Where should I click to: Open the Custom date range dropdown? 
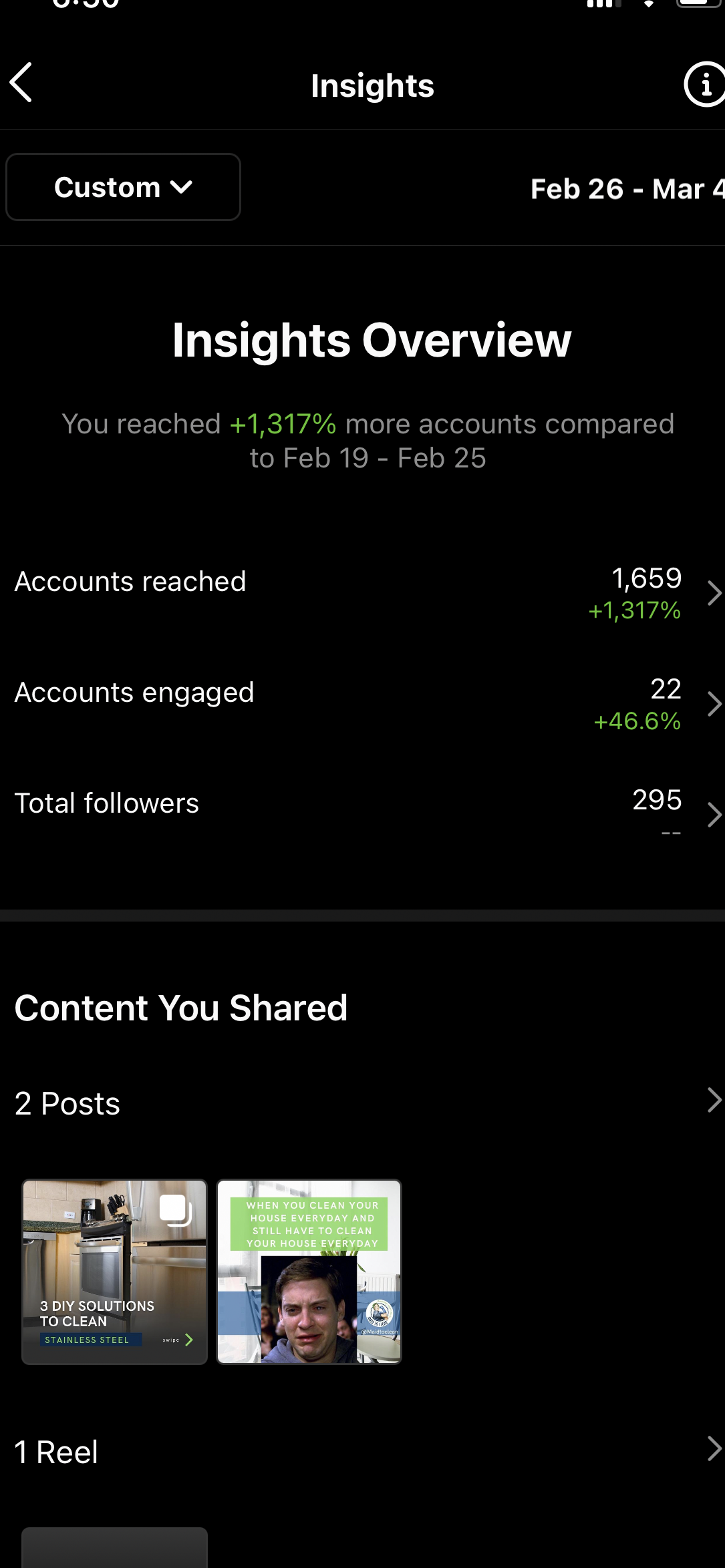124,188
